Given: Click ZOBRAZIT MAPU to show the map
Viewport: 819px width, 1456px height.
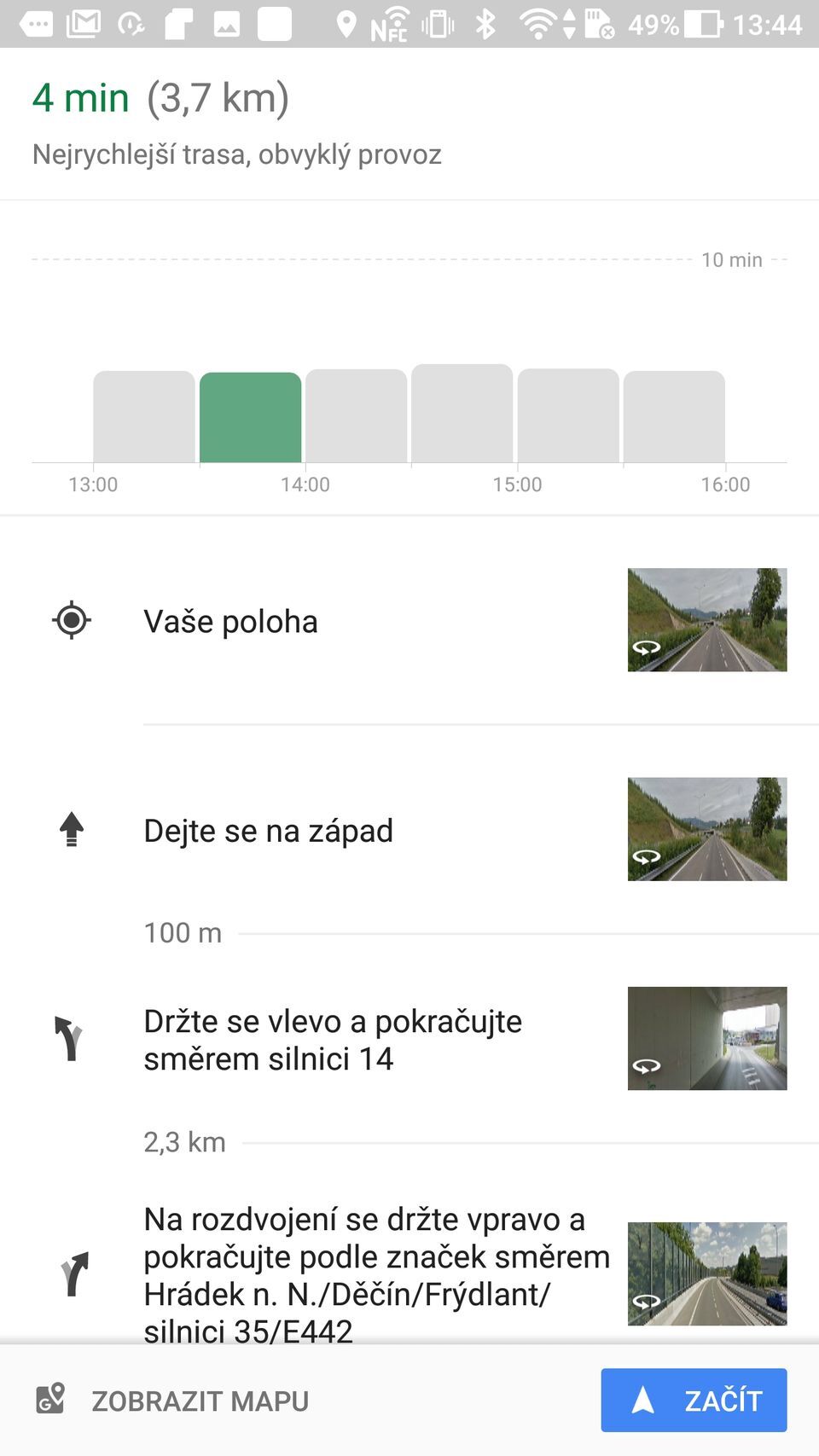Looking at the screenshot, I should click(x=200, y=1399).
